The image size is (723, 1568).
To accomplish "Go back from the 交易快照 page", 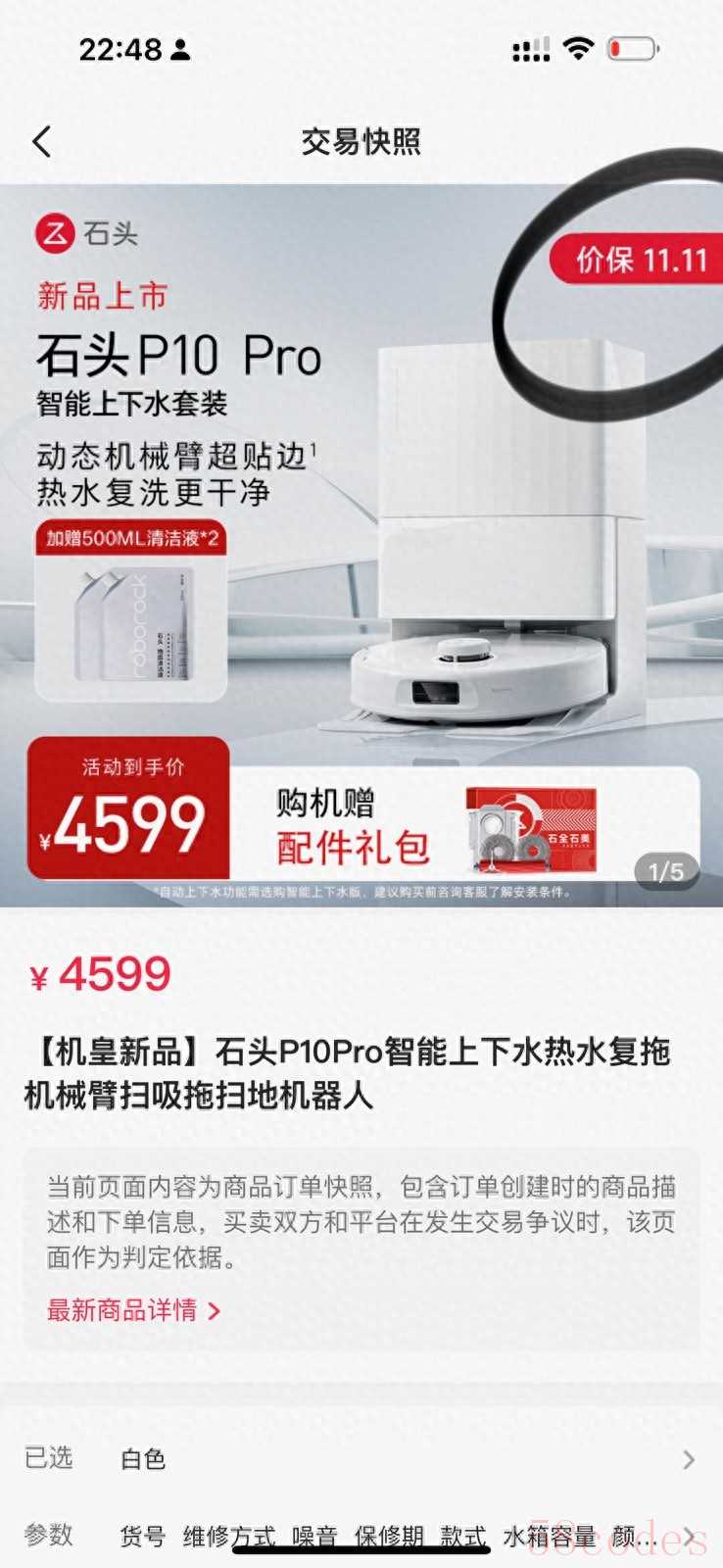I will [x=41, y=142].
